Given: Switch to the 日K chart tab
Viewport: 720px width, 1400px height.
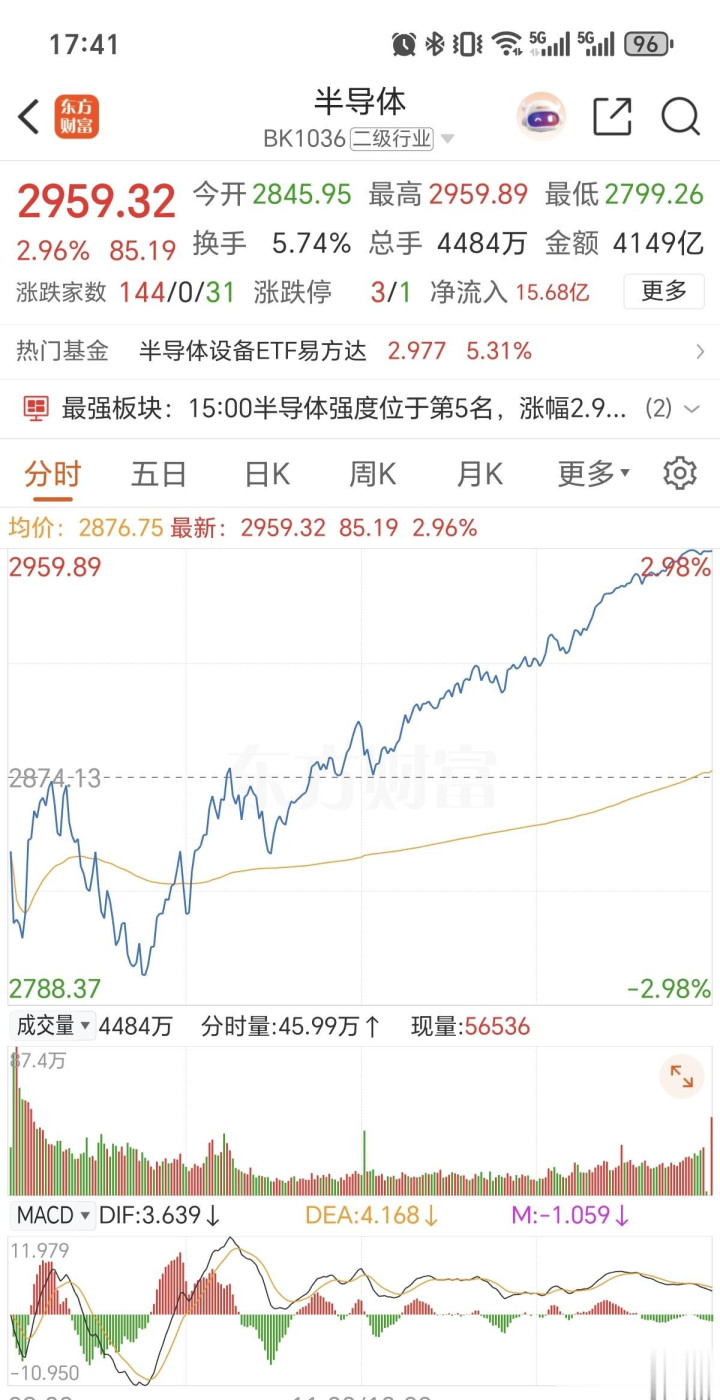Looking at the screenshot, I should click(x=267, y=474).
